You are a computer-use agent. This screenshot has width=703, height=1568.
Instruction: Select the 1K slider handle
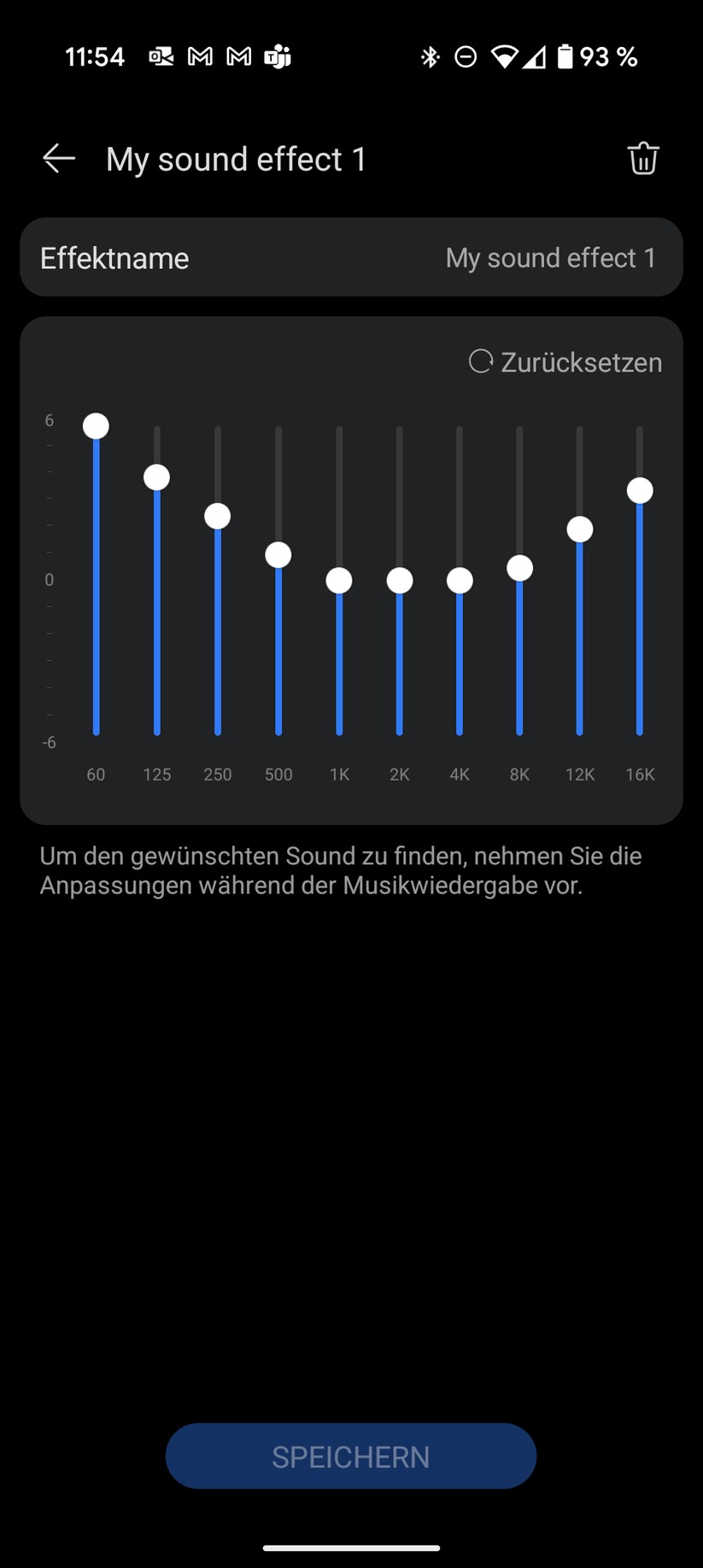339,581
